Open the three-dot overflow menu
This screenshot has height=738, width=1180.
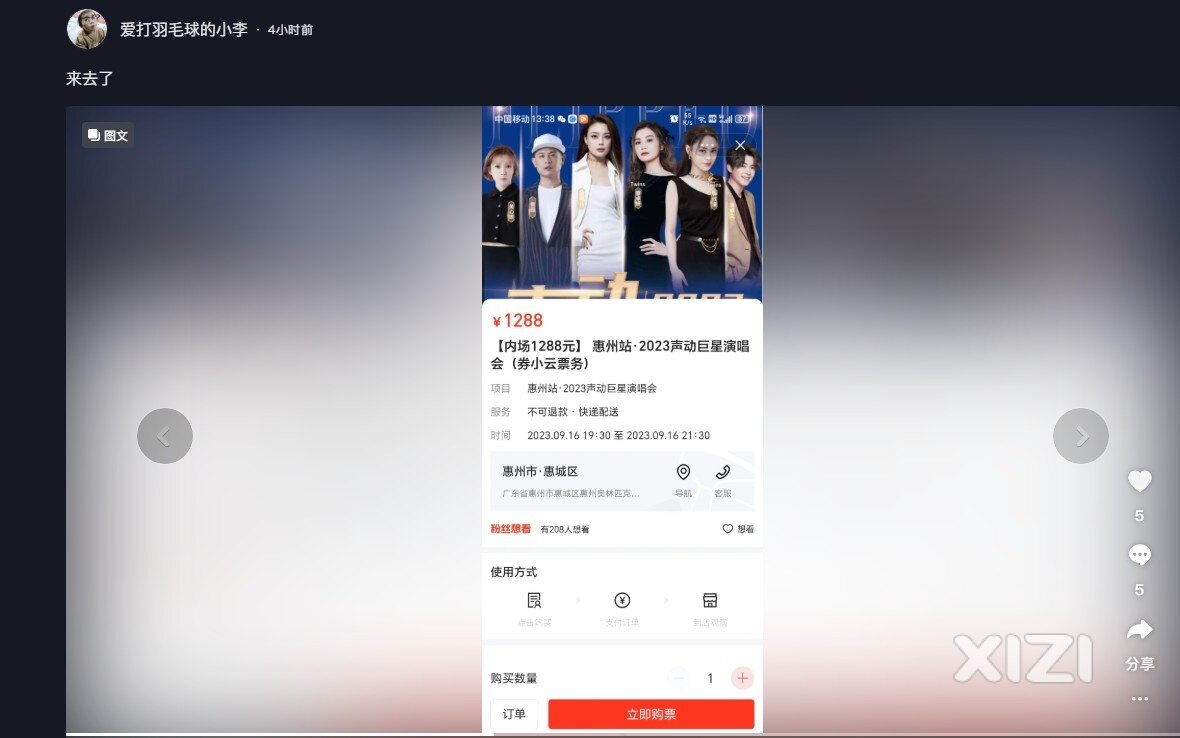point(1140,699)
